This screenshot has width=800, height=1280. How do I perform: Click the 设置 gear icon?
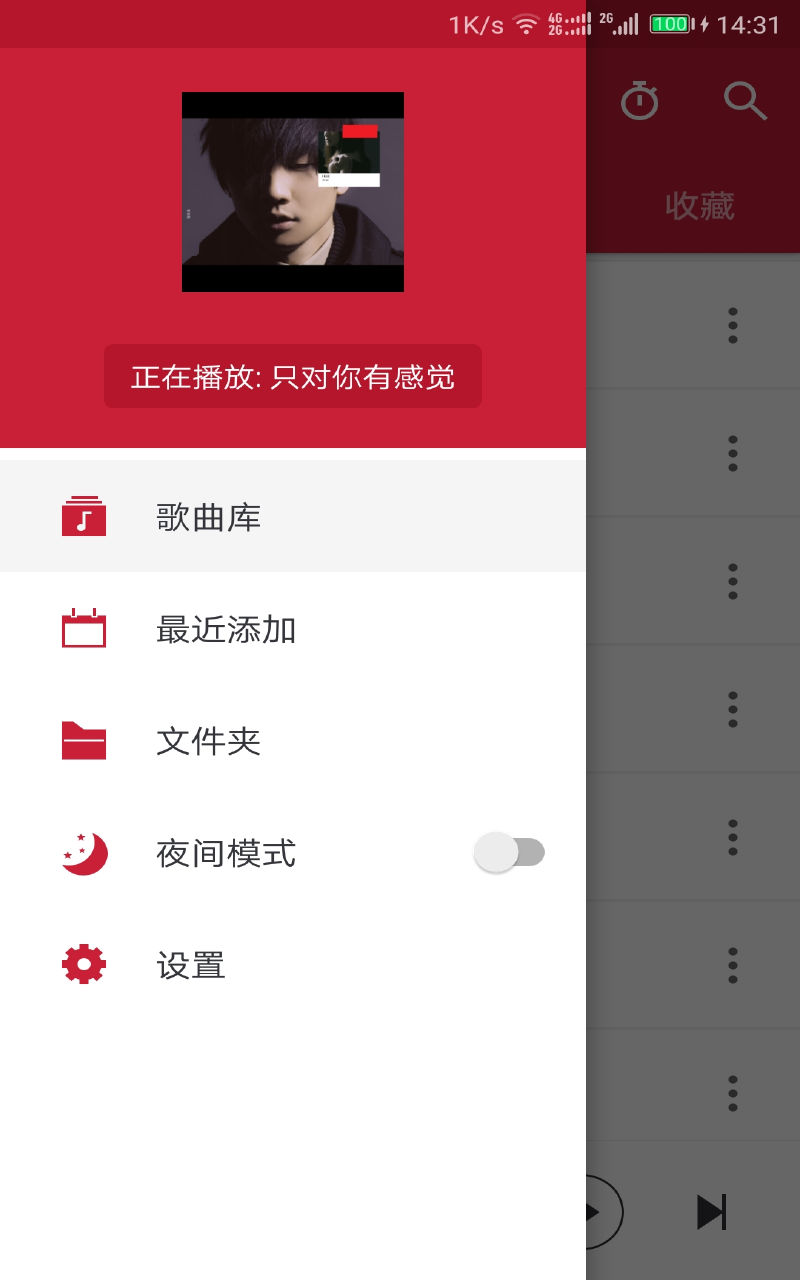pyautogui.click(x=84, y=964)
